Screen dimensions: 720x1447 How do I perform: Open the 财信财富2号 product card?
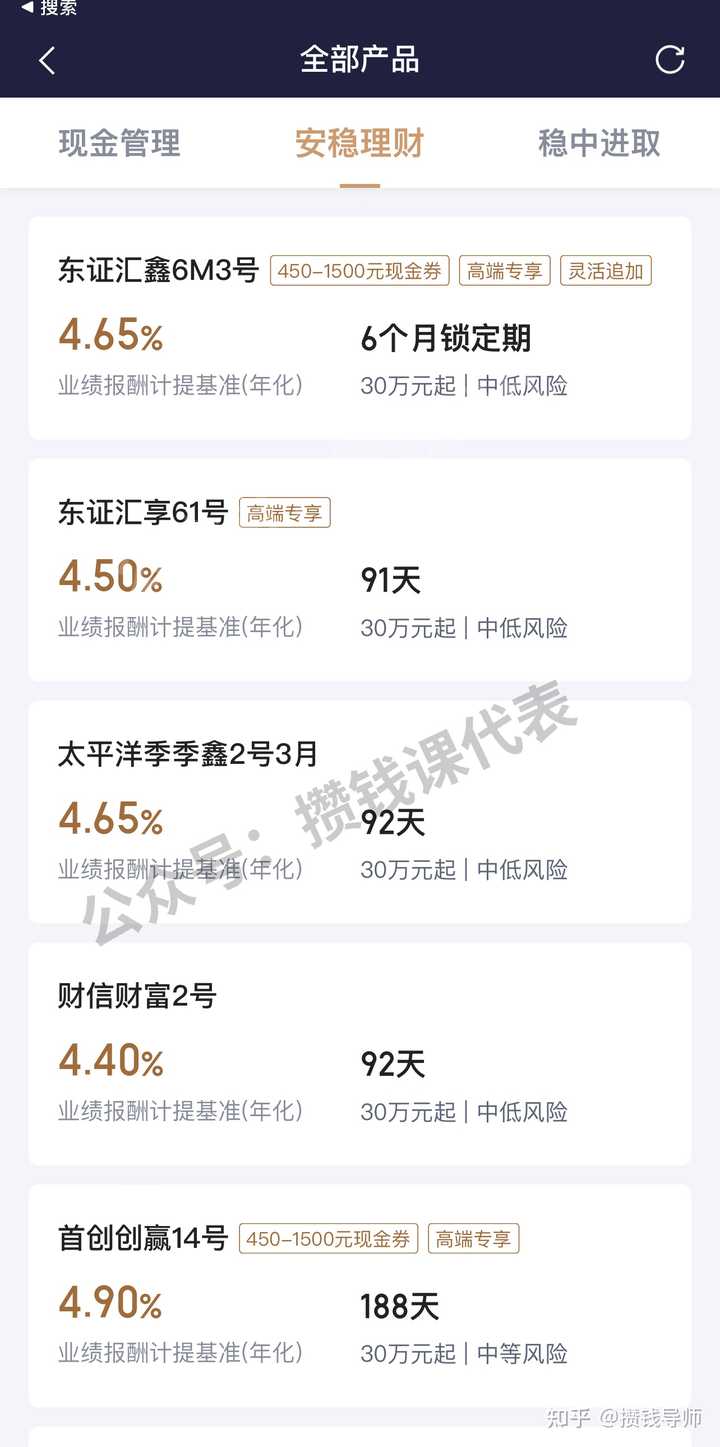click(360, 1054)
